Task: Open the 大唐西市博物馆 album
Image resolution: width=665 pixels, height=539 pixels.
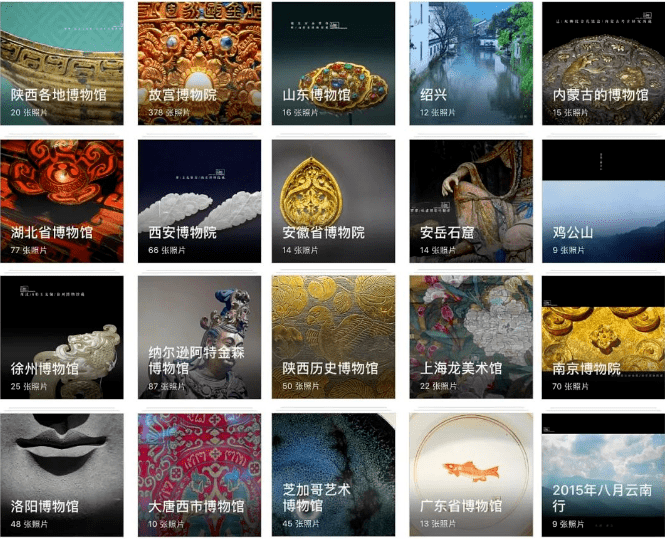Action: tap(199, 474)
